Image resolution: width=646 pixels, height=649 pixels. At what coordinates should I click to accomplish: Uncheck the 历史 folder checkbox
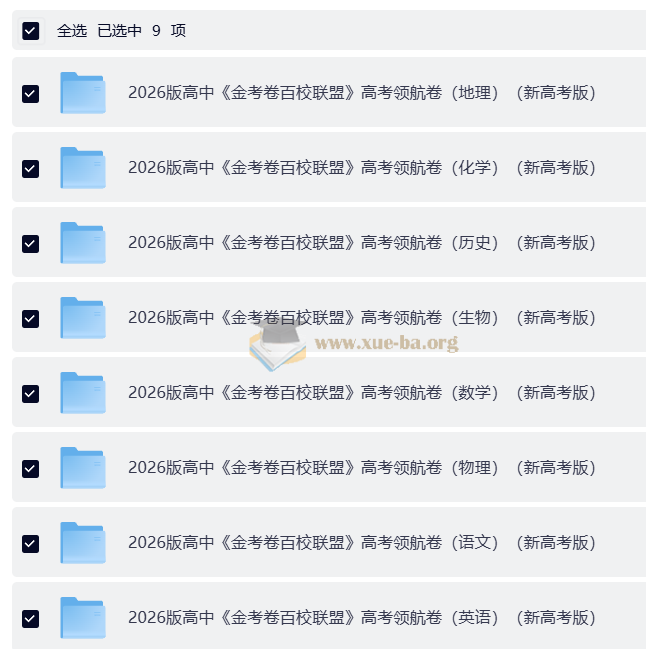[31, 243]
